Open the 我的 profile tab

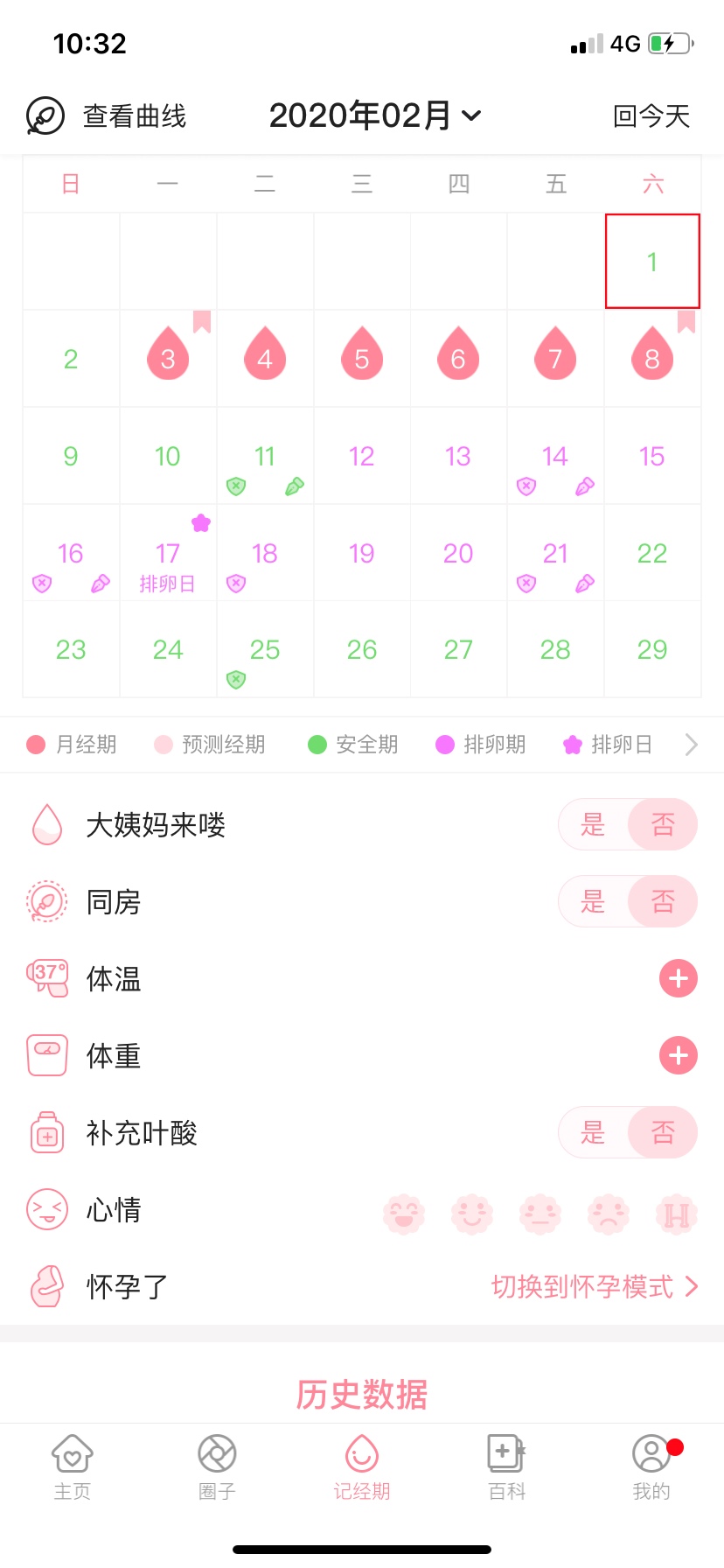tap(652, 1468)
